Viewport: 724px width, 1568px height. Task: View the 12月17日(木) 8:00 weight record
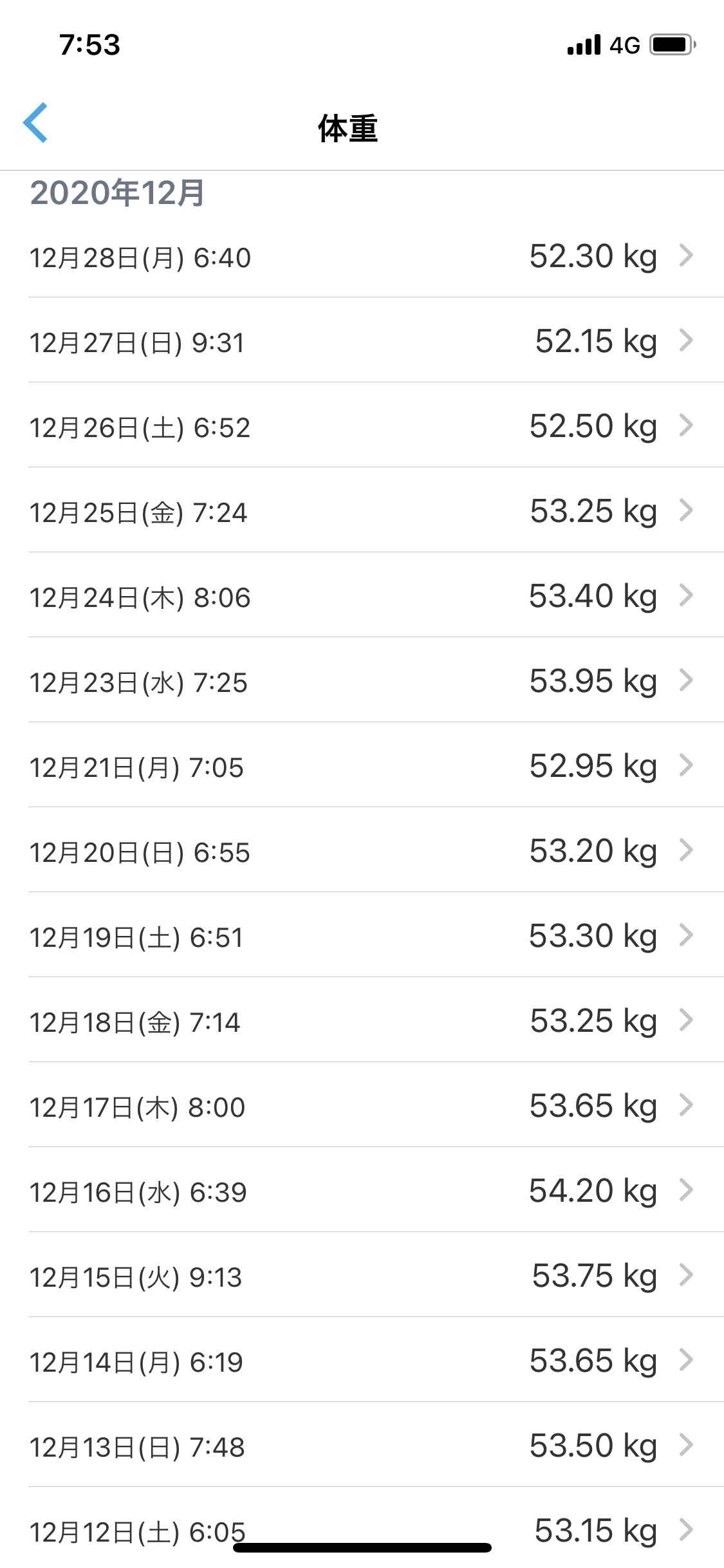[362, 1105]
